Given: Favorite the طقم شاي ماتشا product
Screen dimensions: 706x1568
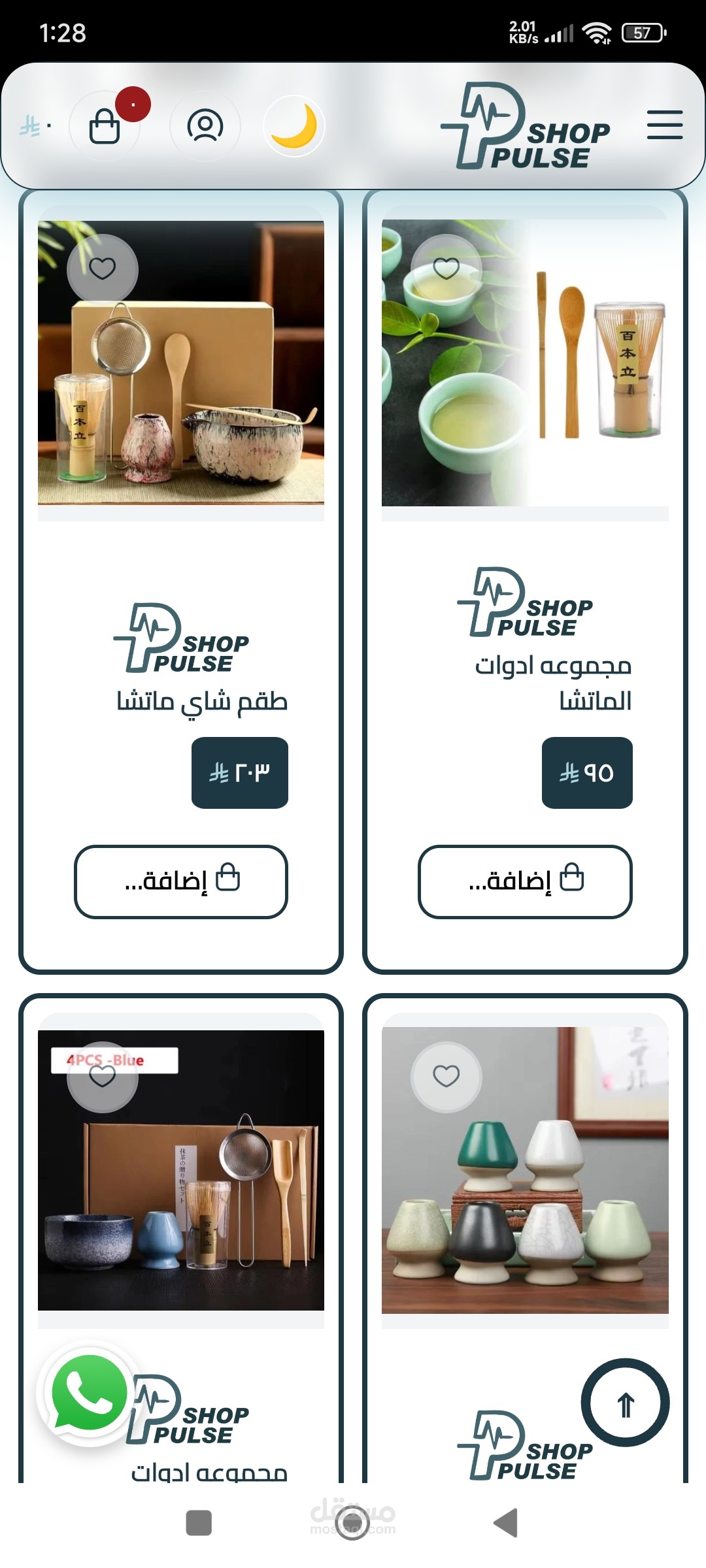Looking at the screenshot, I should [103, 269].
